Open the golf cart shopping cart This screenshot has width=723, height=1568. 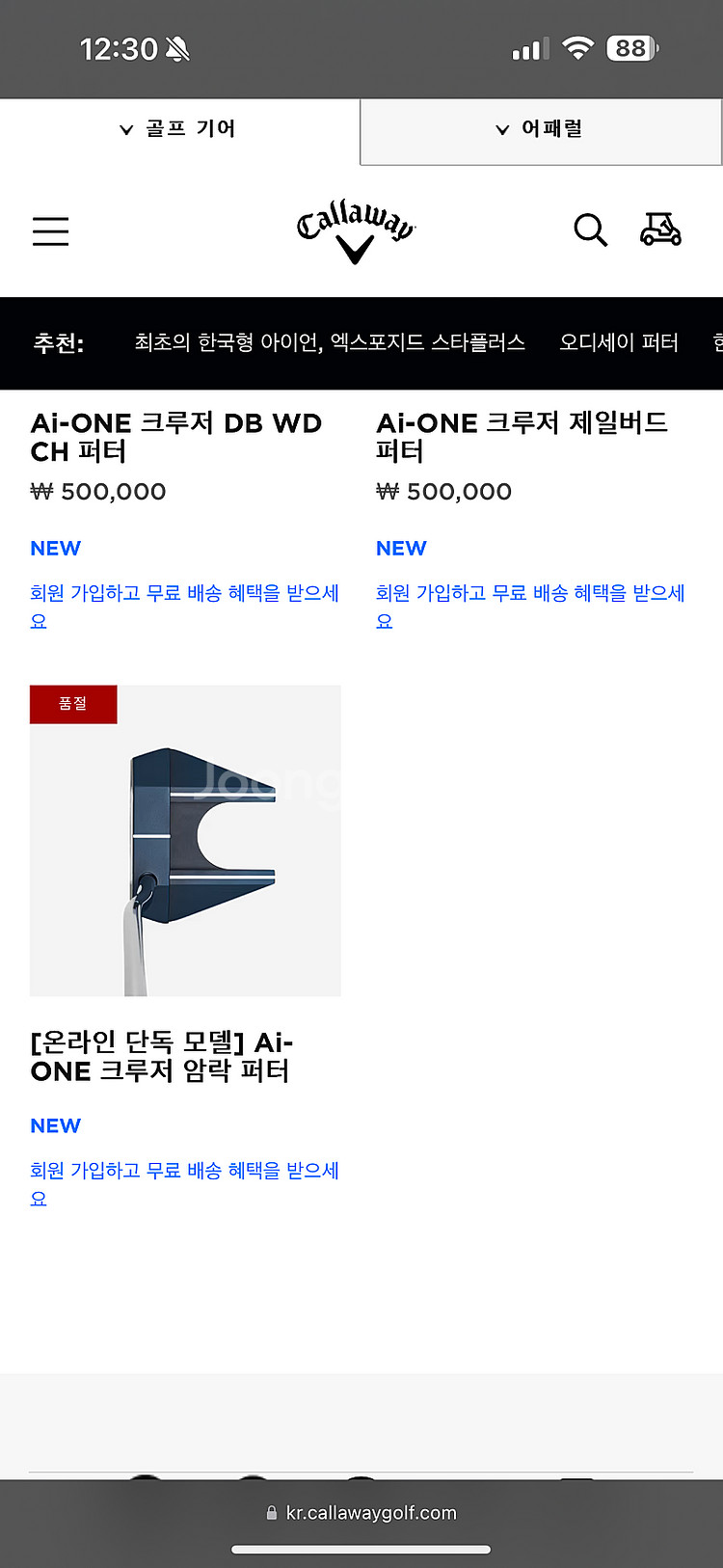[x=661, y=230]
